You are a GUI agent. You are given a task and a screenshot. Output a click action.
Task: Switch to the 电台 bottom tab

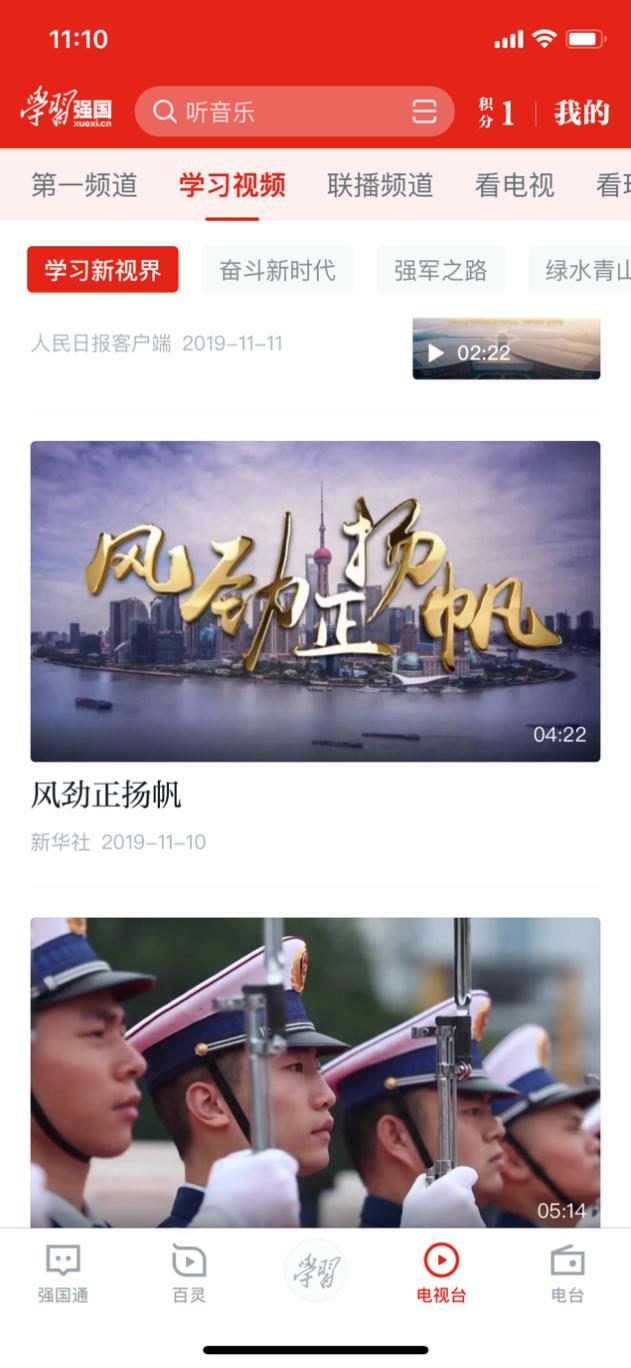(x=567, y=1273)
